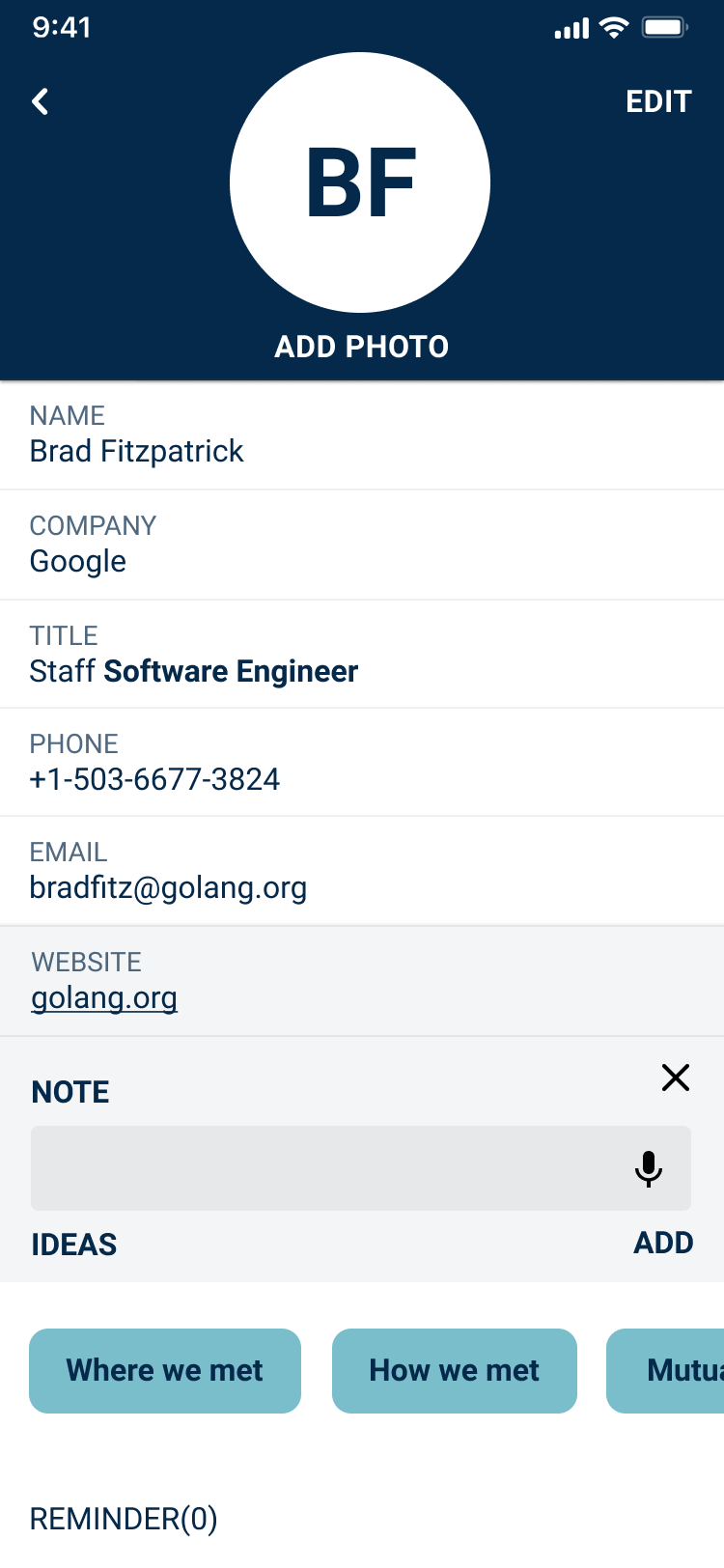Start voice note with the microphone icon
724x1568 pixels.
649,1168
